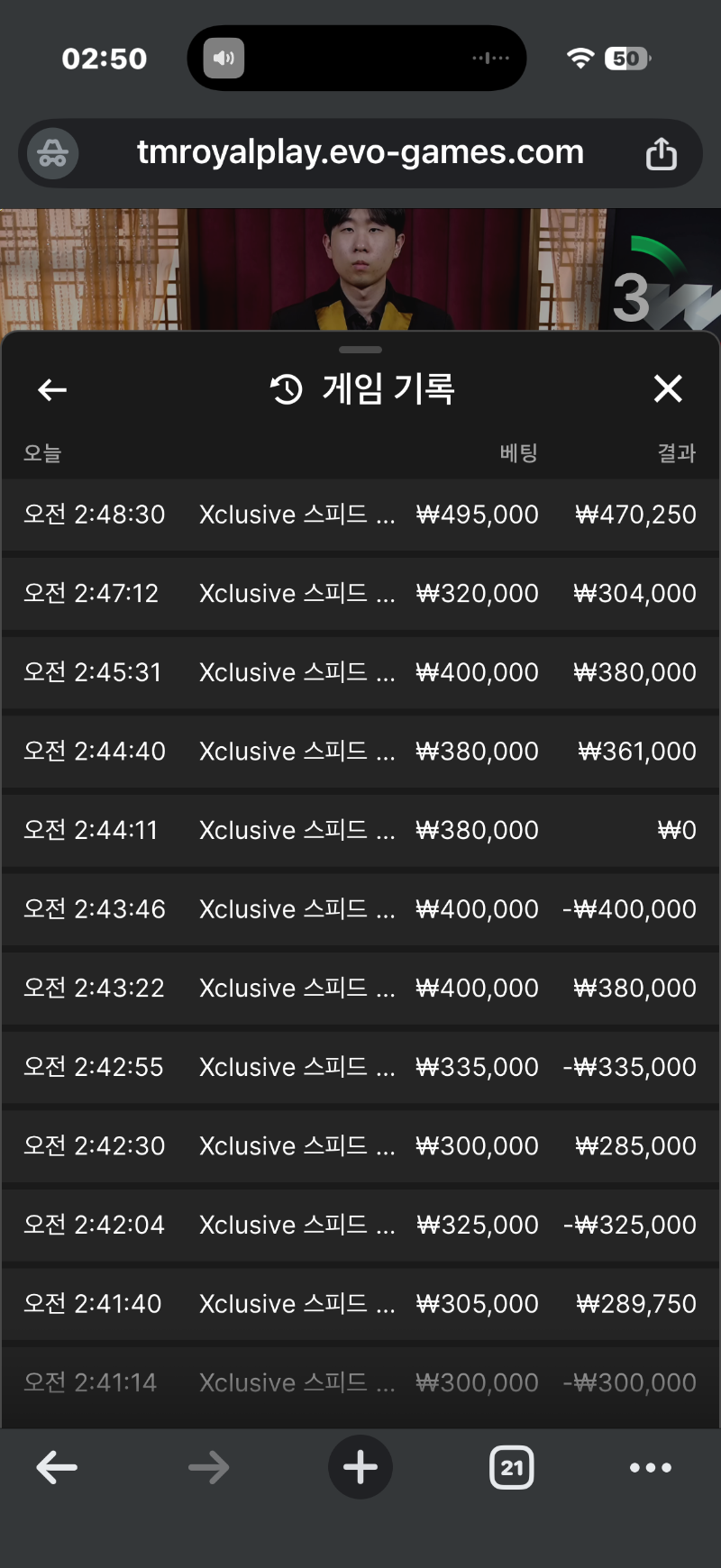Open the browser share menu
This screenshot has width=721, height=1568.
[661, 154]
